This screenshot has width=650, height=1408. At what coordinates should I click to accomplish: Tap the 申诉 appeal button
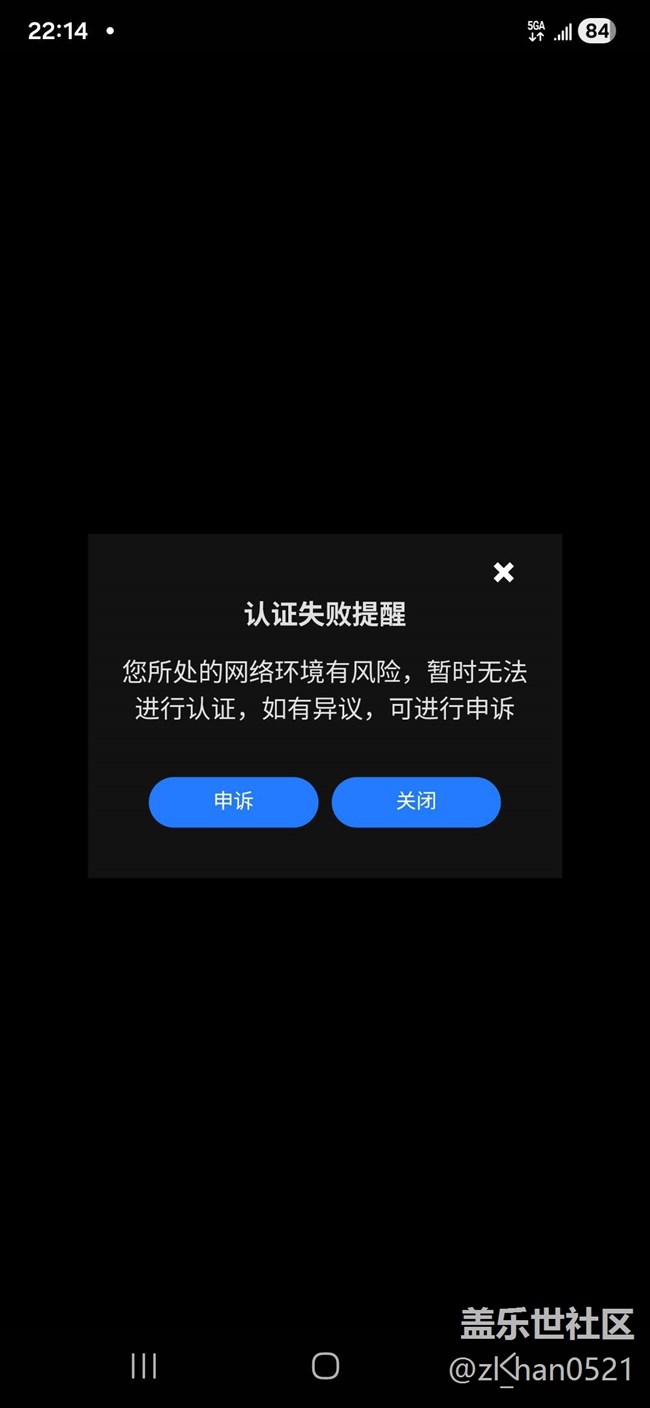[x=233, y=802]
